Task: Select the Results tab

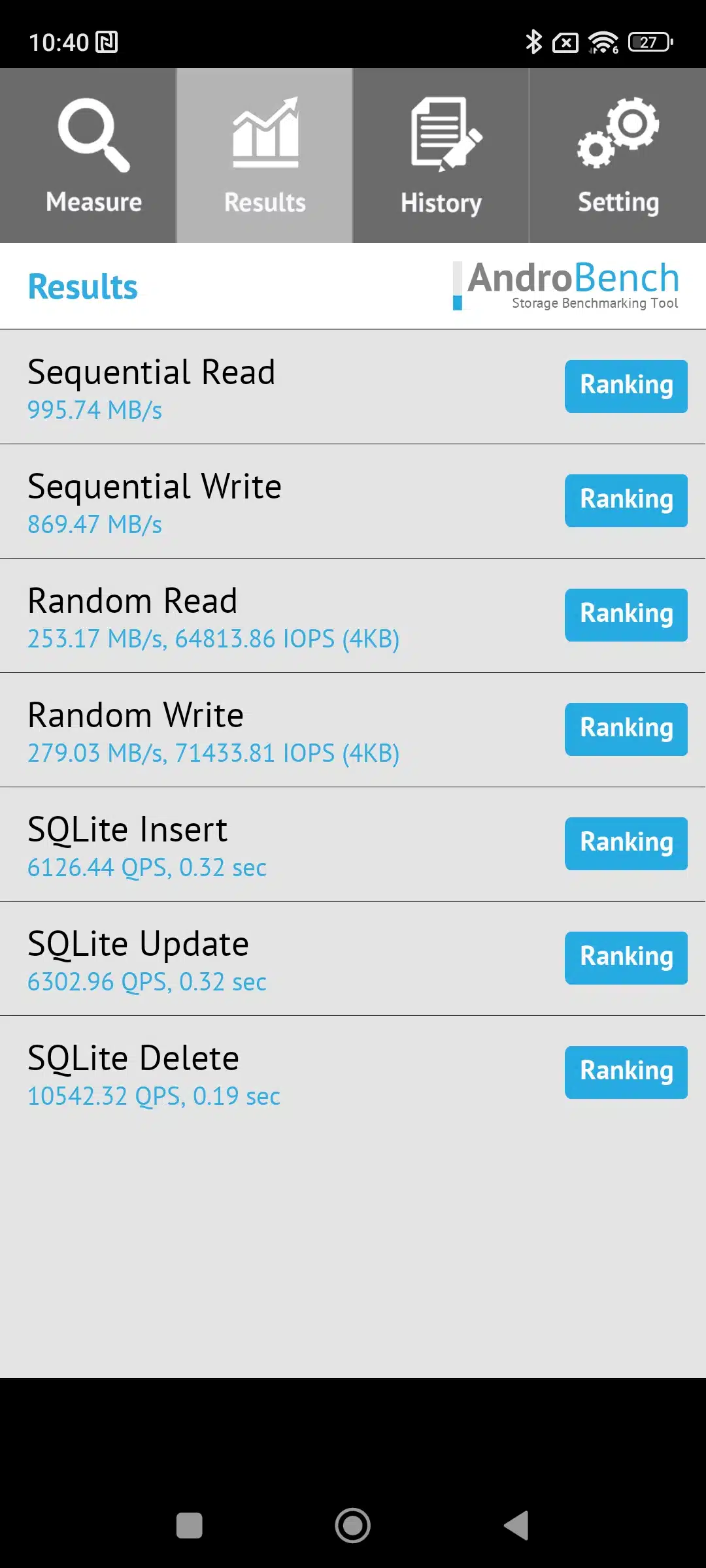Action: [x=265, y=155]
